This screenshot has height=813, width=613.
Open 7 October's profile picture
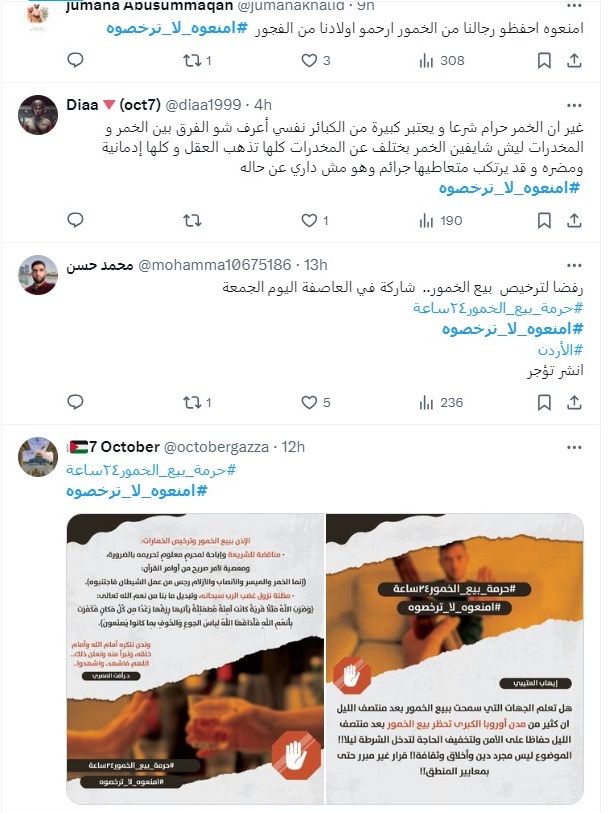[37, 458]
